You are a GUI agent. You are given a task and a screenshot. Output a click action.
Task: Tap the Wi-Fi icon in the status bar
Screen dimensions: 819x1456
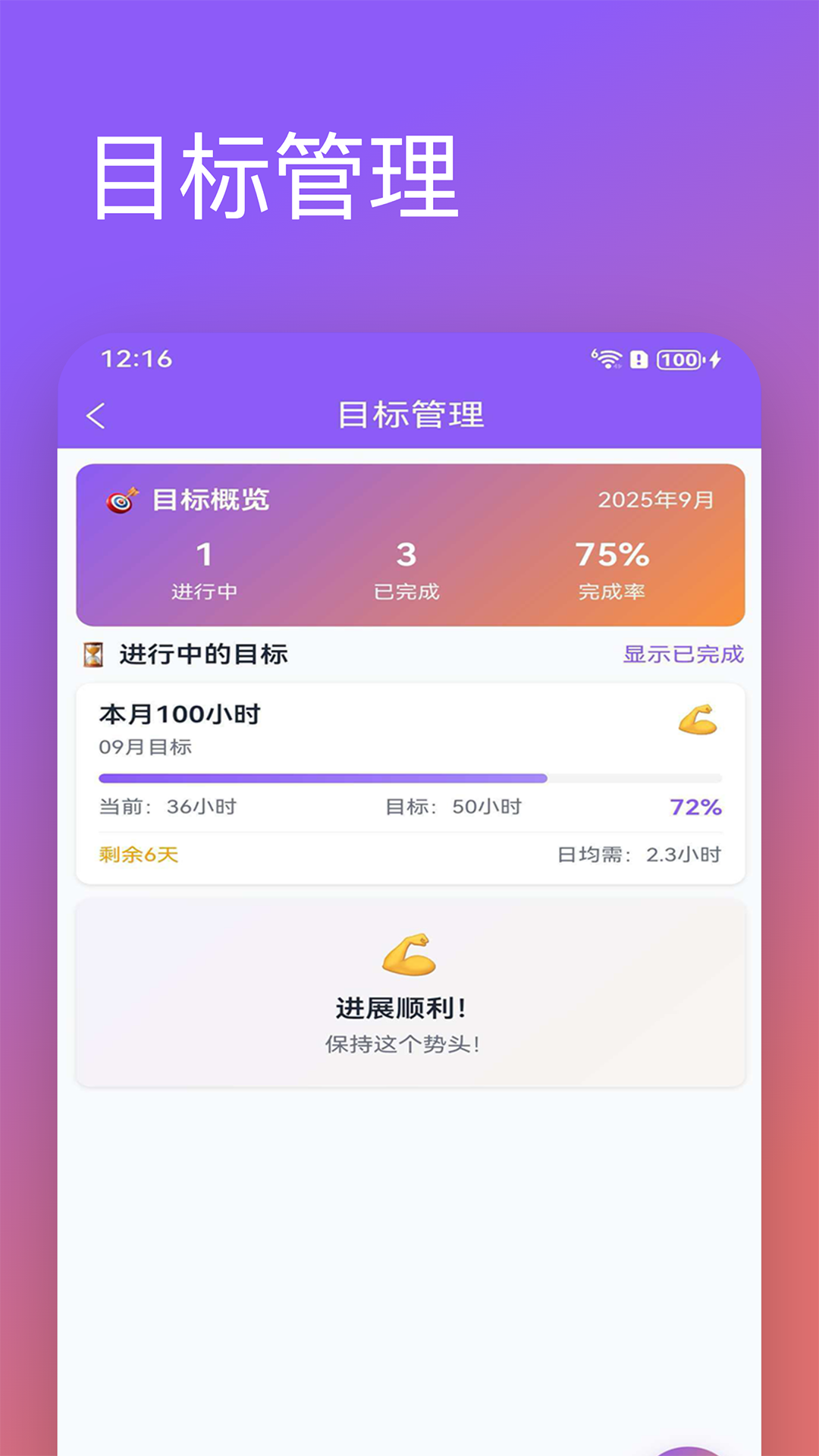click(606, 360)
